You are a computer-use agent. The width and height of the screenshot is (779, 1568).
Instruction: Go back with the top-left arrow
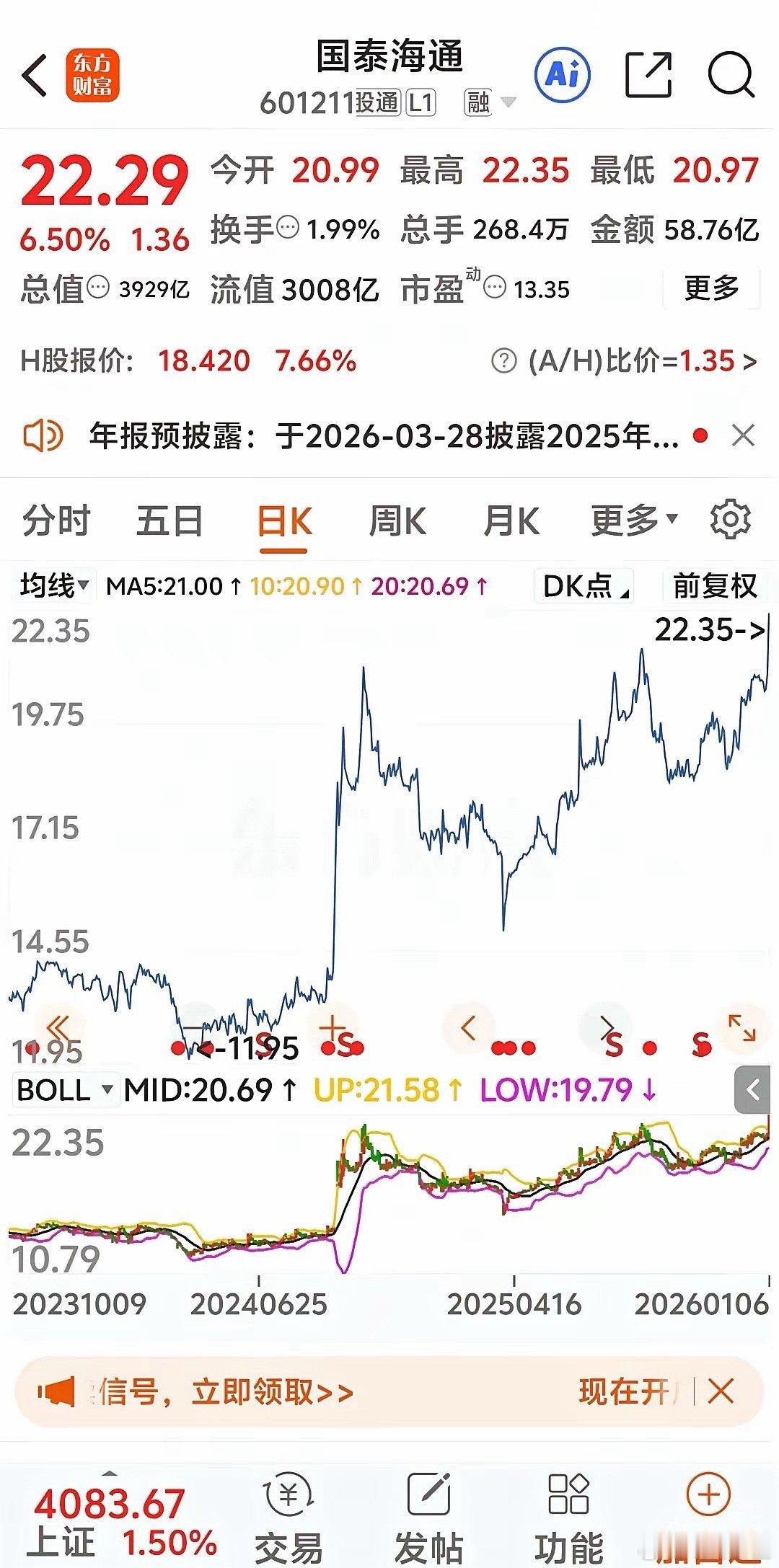[x=35, y=75]
